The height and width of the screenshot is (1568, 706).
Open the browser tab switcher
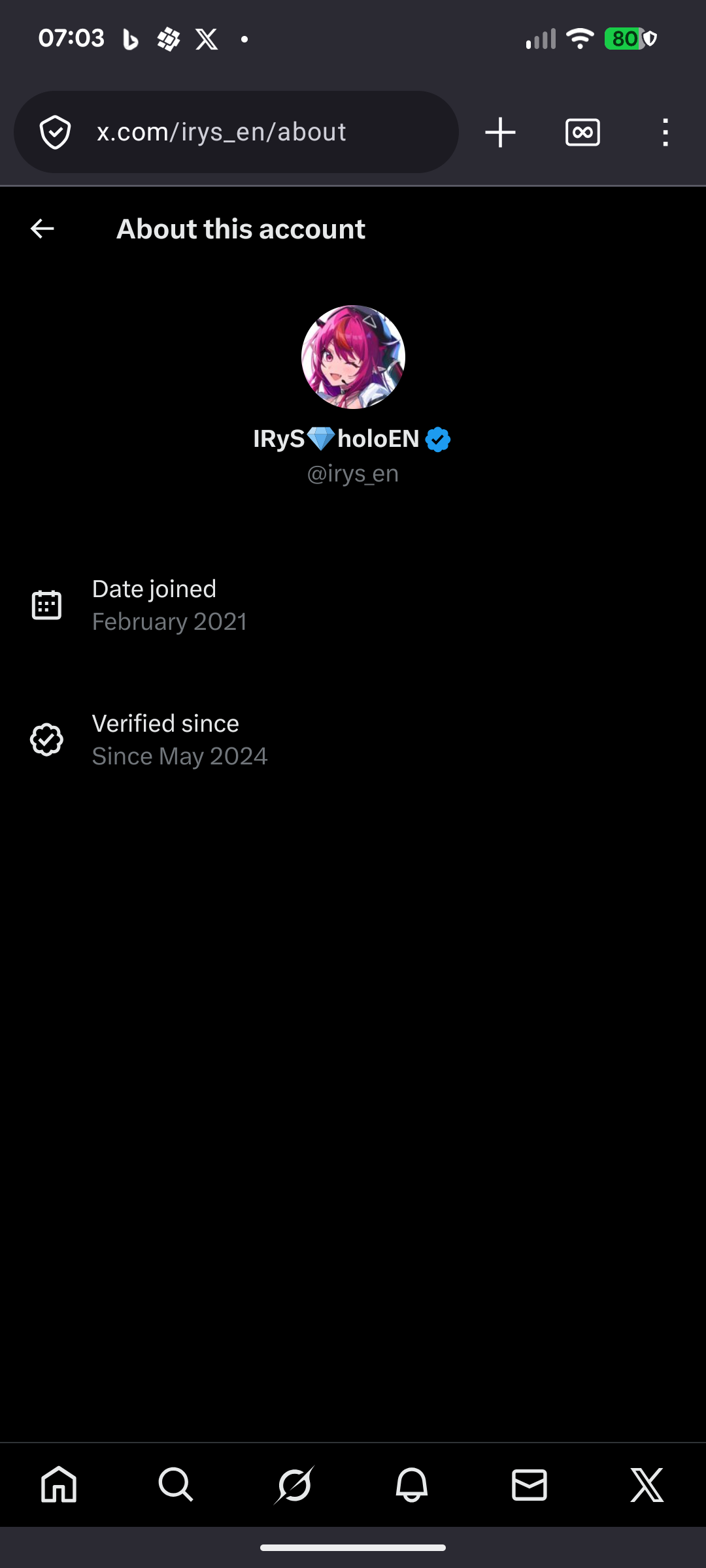coord(582,133)
